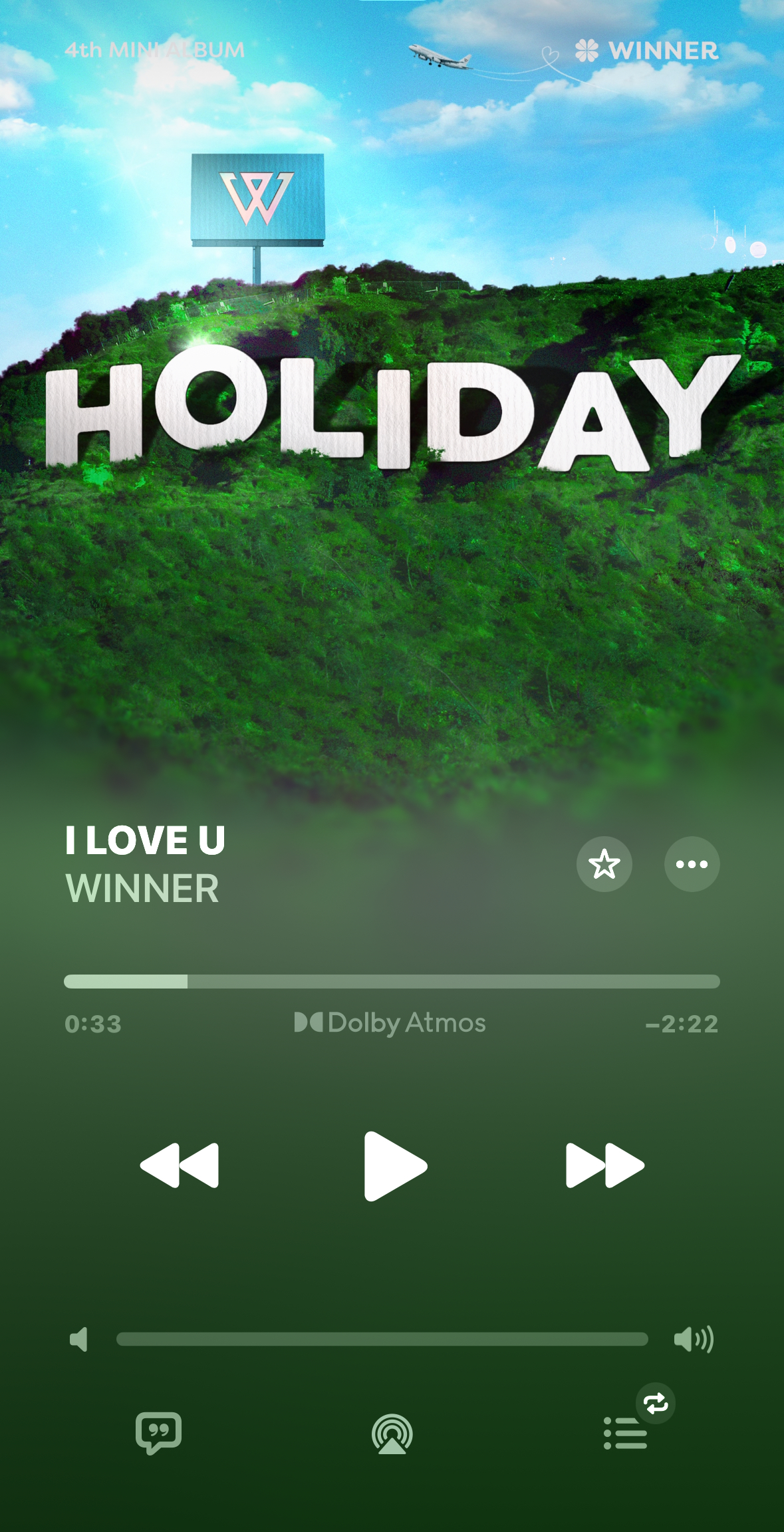Skip forward to the next track
The height and width of the screenshot is (1532, 784).
pos(604,1165)
